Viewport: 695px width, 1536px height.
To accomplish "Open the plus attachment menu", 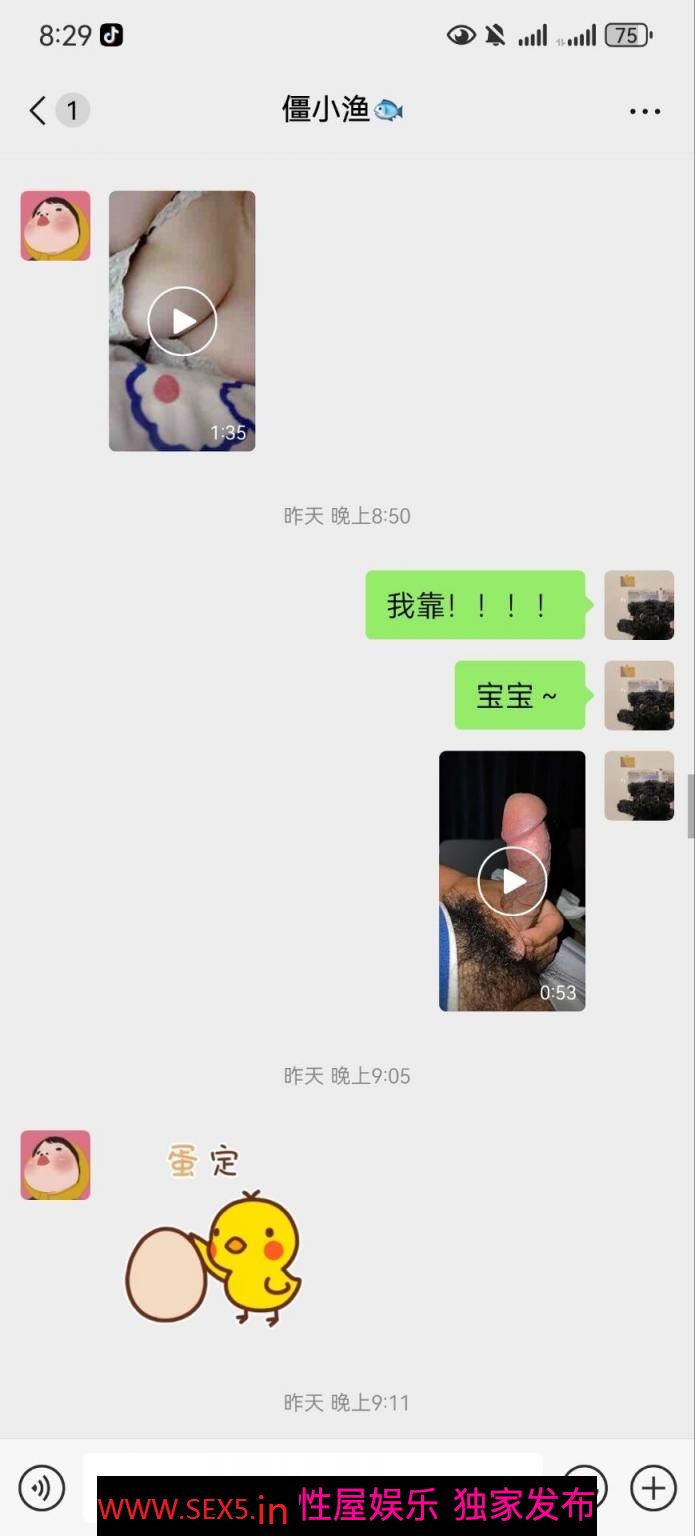I will click(x=653, y=1488).
